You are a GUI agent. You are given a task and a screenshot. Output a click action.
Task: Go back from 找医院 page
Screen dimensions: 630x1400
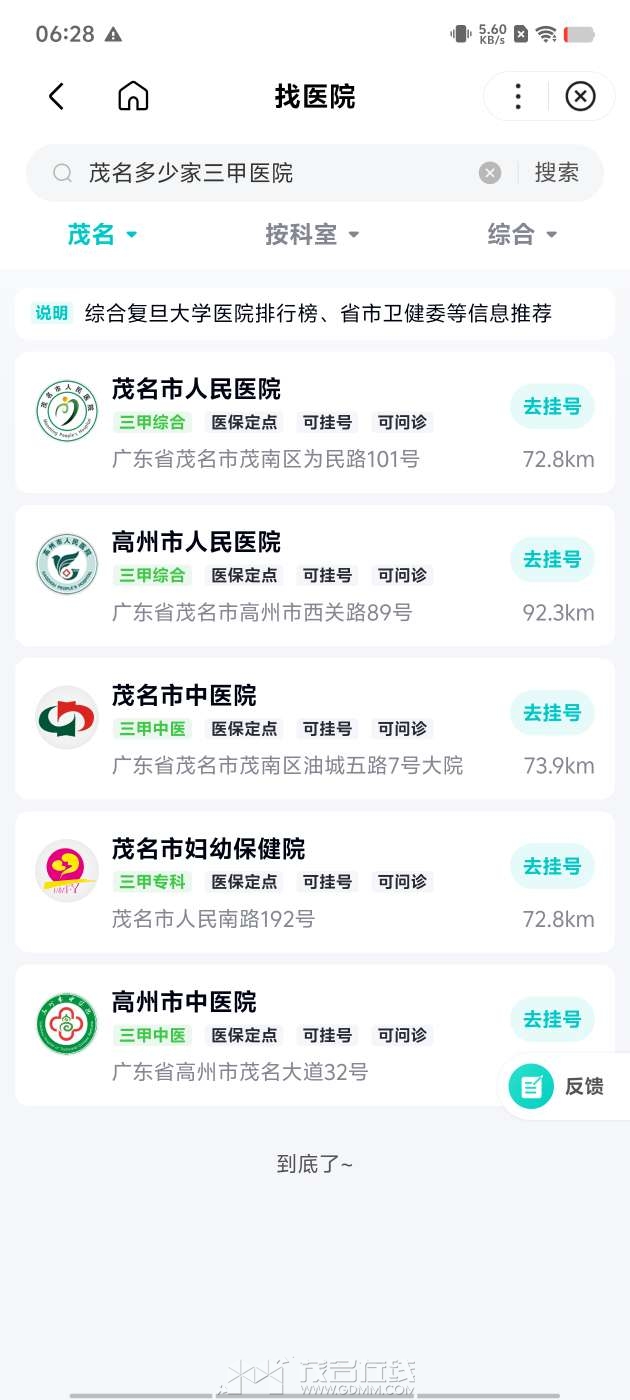[56, 96]
